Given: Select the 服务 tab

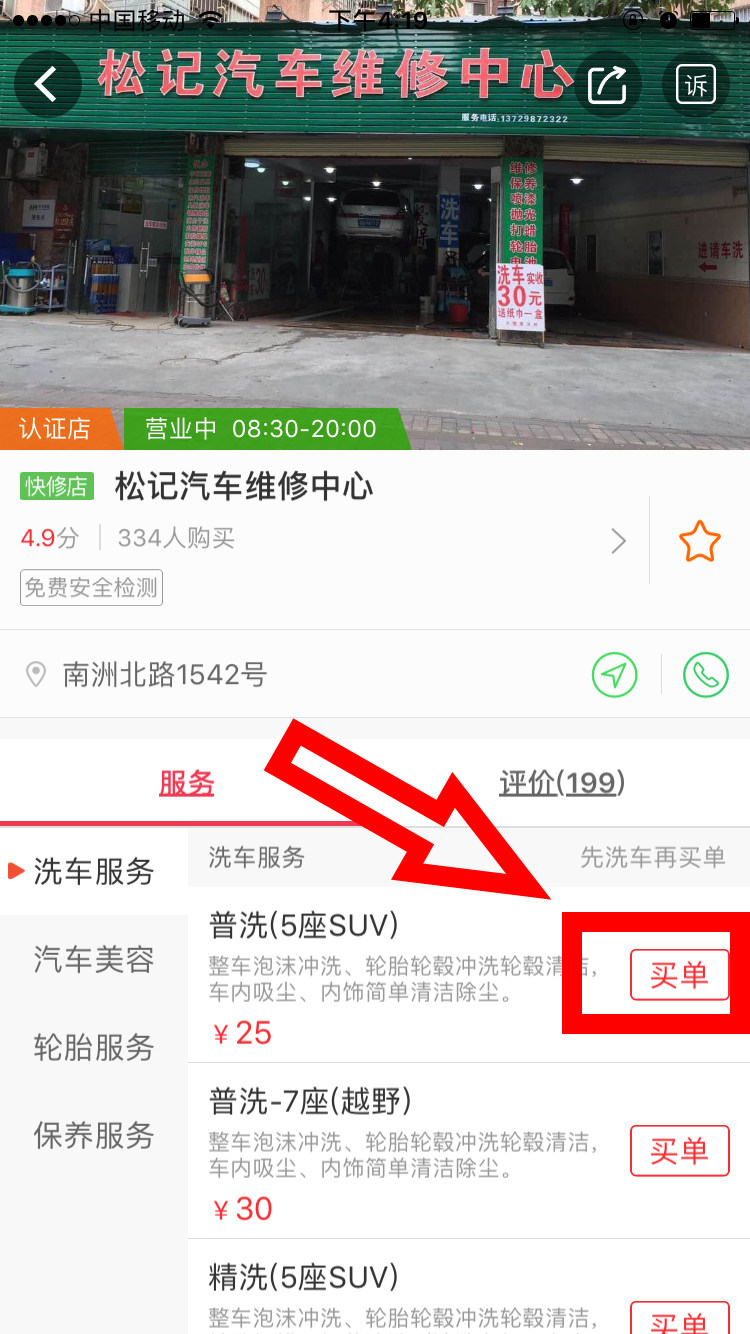Looking at the screenshot, I should click(x=187, y=783).
